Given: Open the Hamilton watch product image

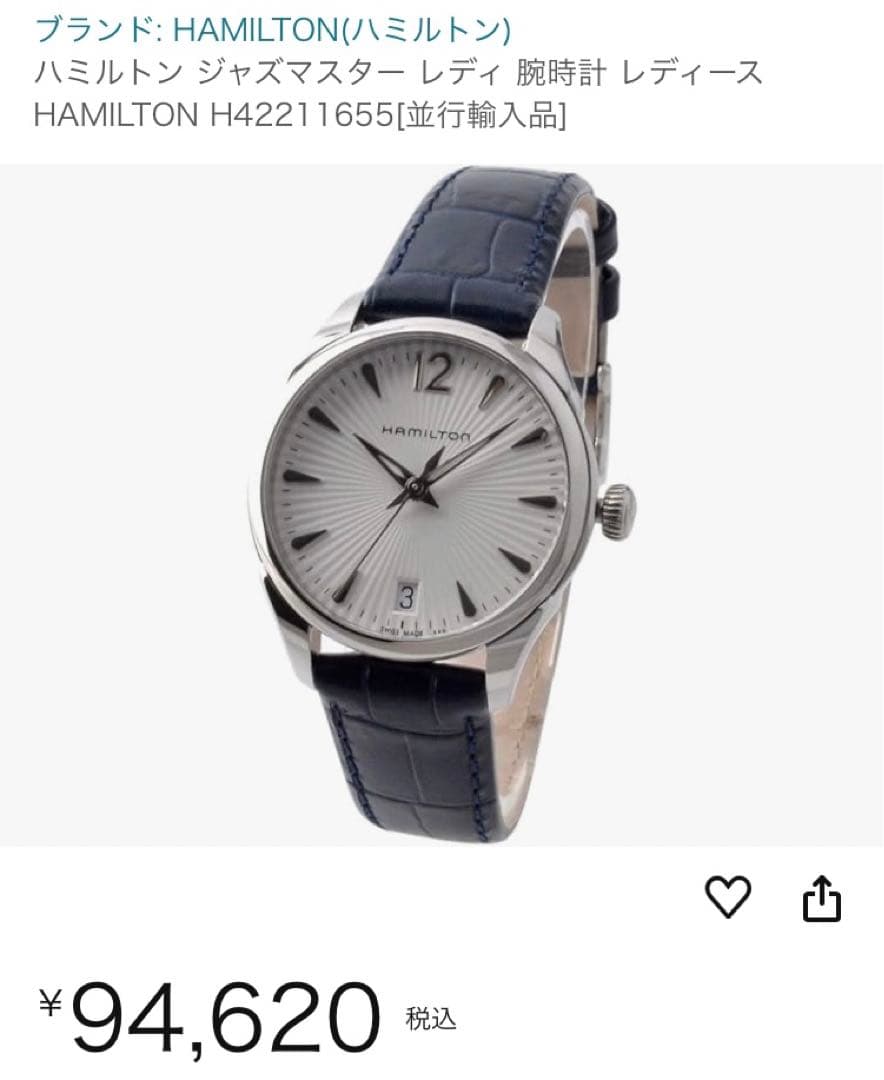Looking at the screenshot, I should tap(440, 505).
